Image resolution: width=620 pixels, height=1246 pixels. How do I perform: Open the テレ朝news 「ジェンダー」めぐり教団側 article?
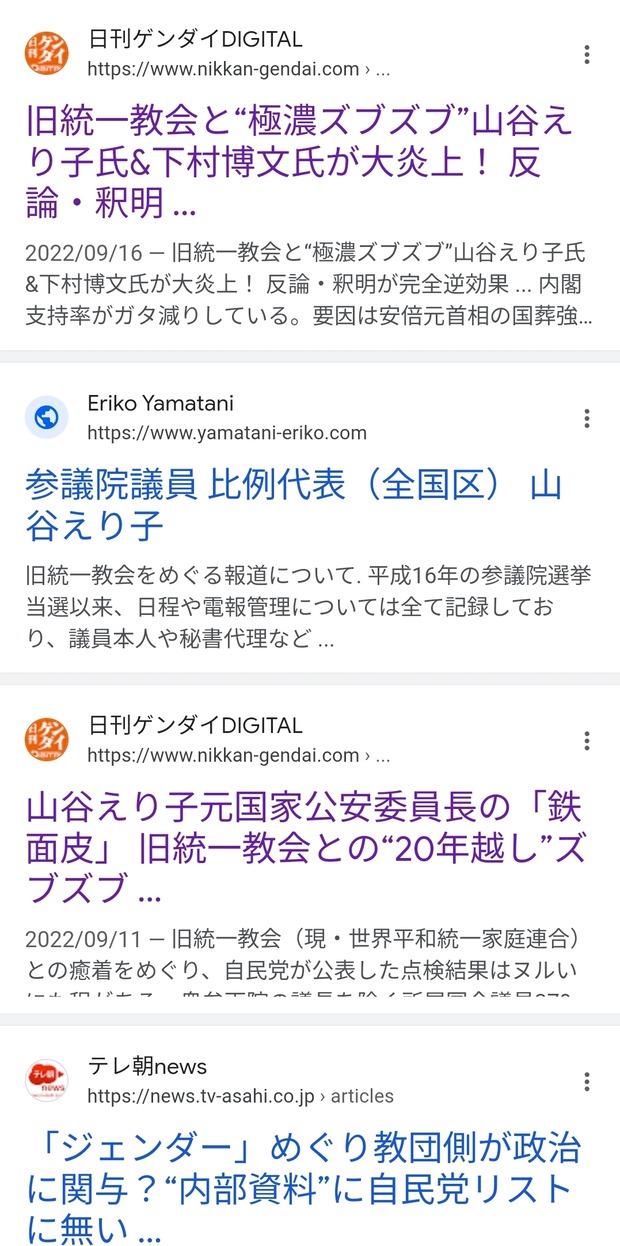303,1187
